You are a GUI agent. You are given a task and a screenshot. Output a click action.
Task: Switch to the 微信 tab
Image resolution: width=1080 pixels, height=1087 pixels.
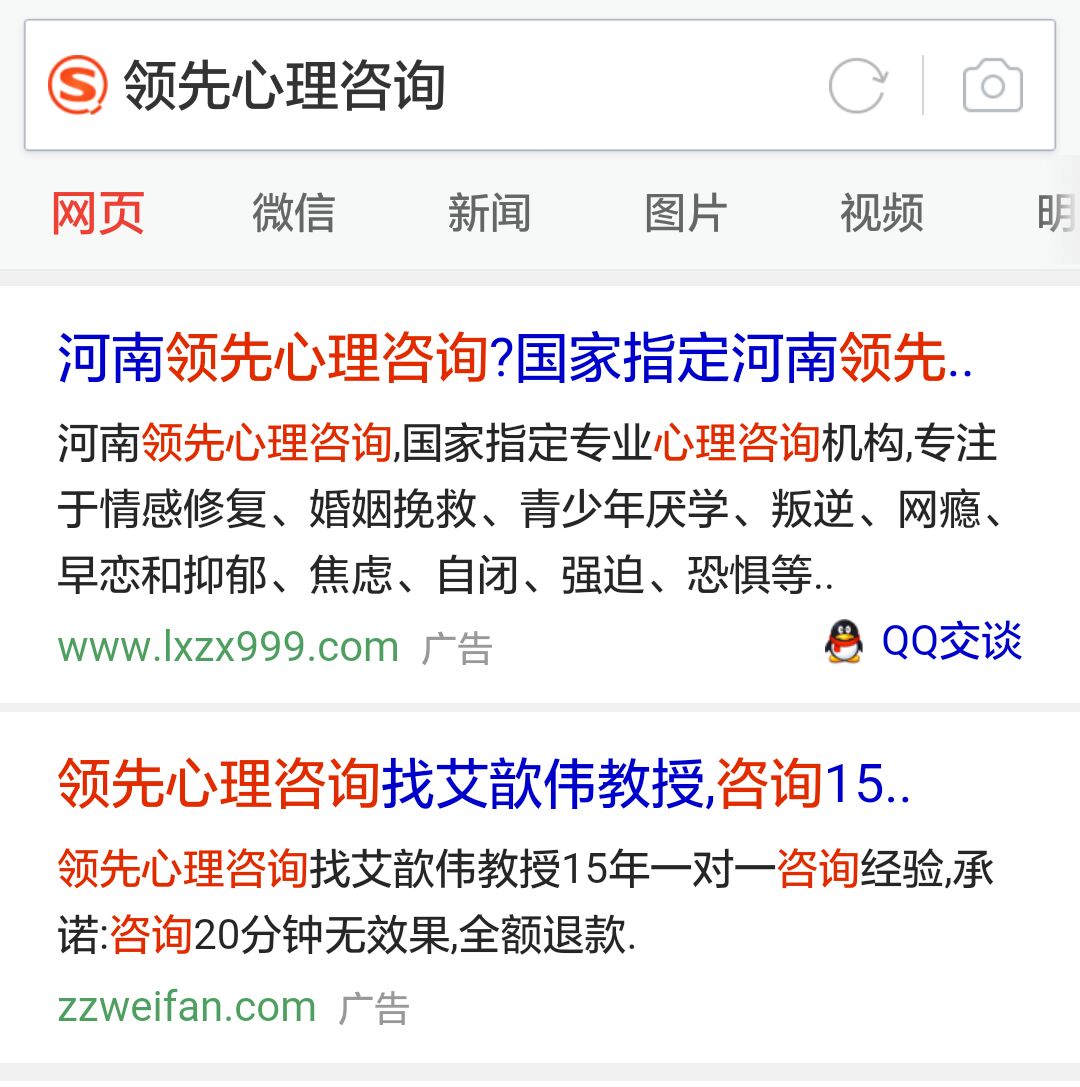point(293,213)
